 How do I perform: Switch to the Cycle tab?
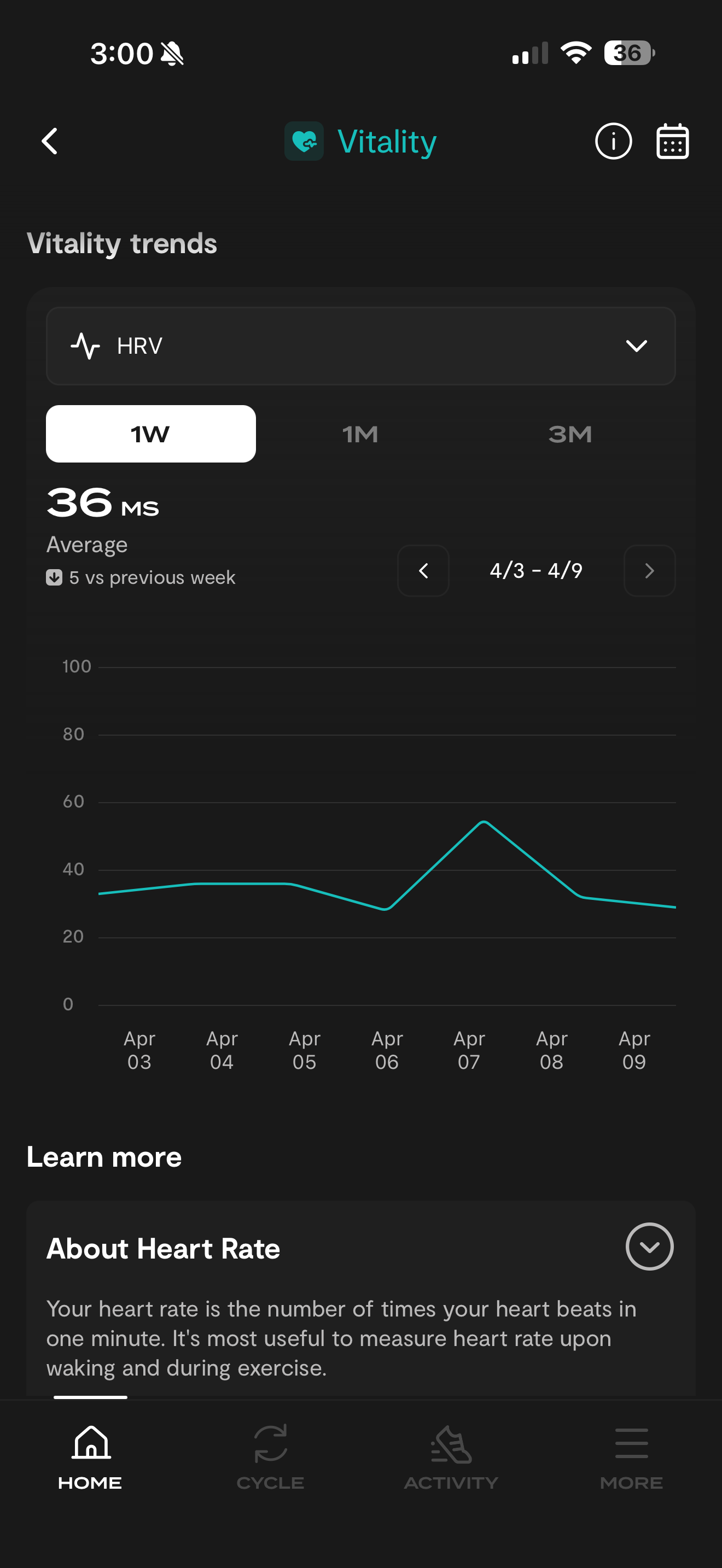click(x=270, y=1456)
